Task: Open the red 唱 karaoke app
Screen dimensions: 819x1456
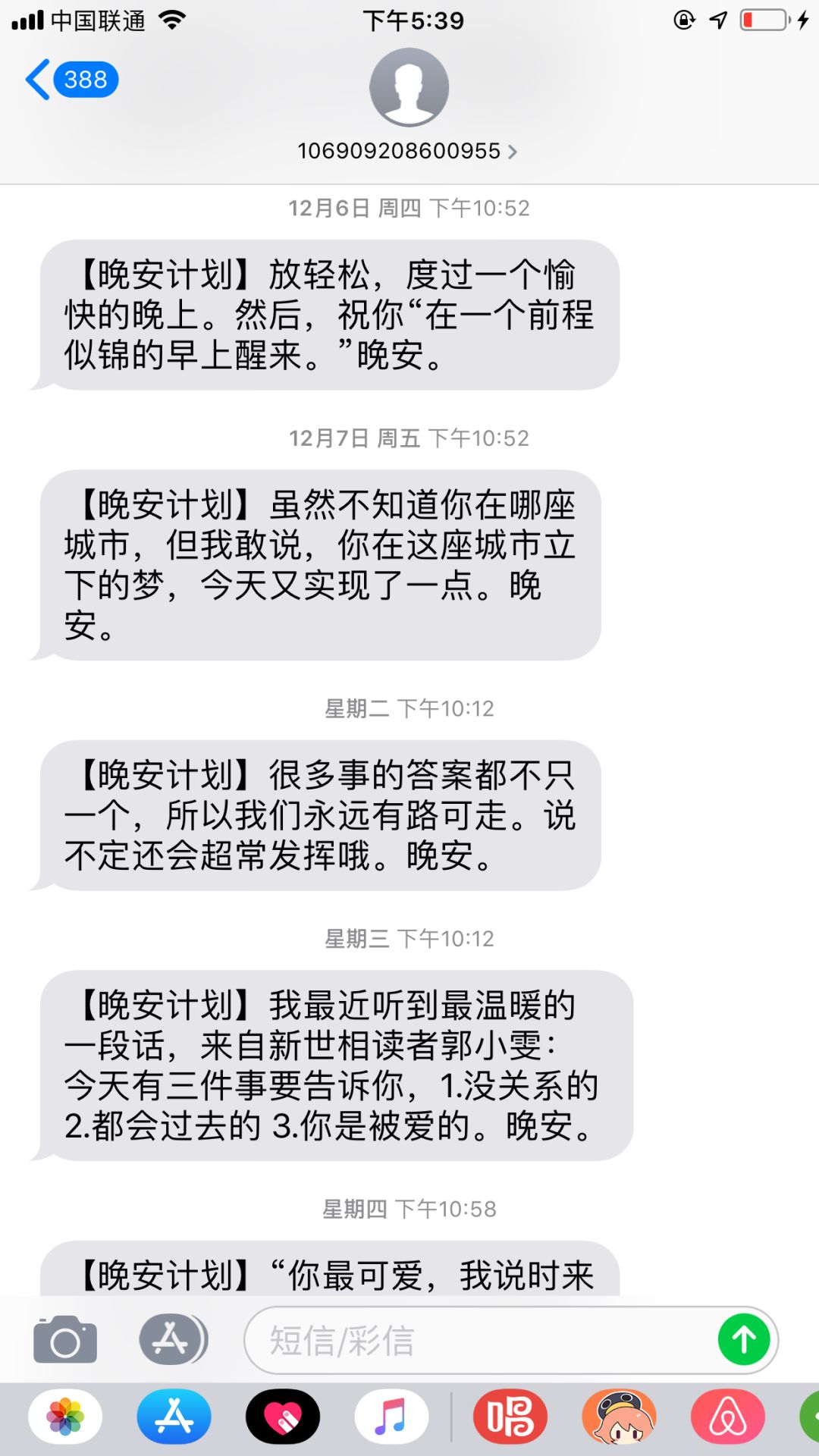Action: 510,1417
